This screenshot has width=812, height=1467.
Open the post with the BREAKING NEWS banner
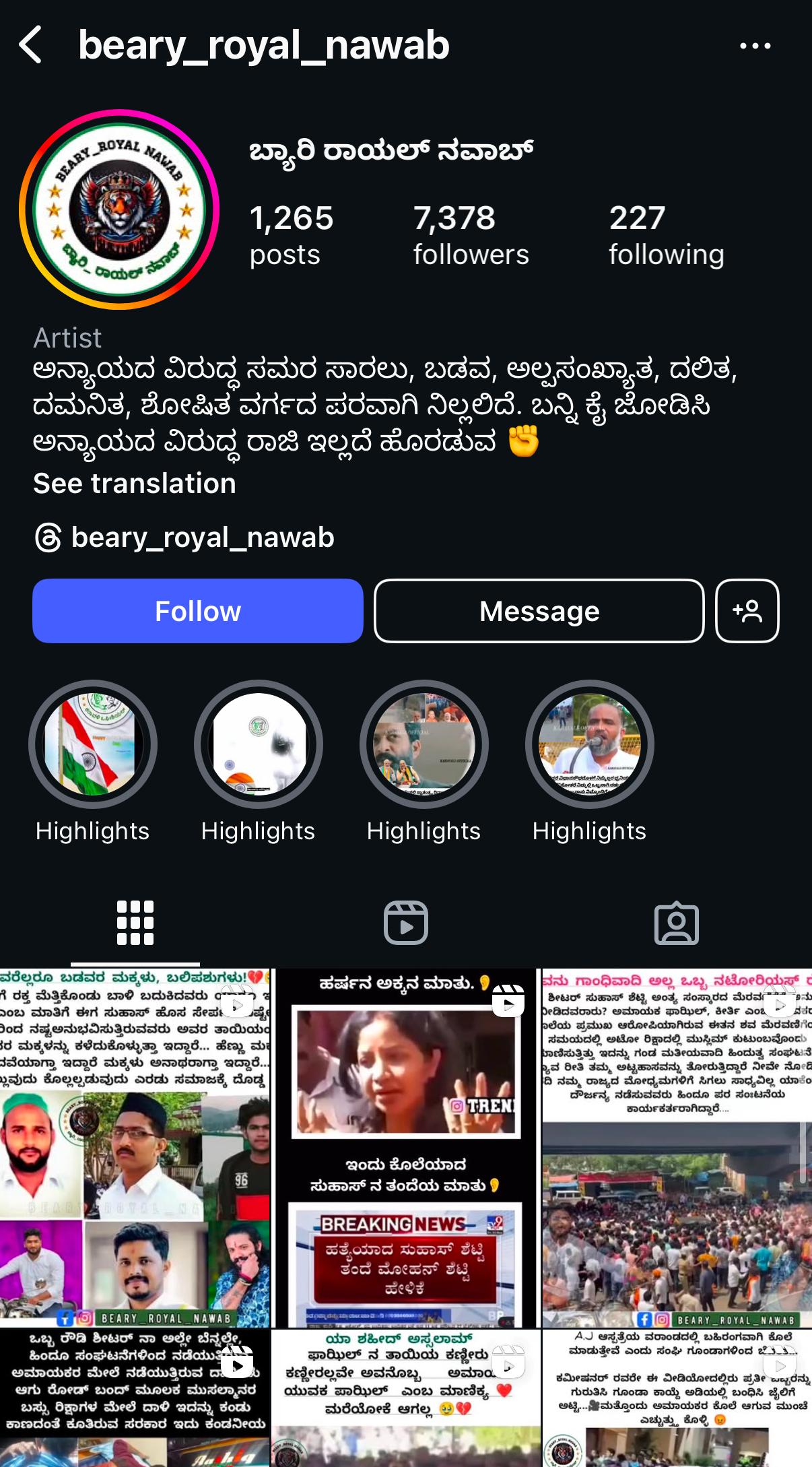[405, 1148]
